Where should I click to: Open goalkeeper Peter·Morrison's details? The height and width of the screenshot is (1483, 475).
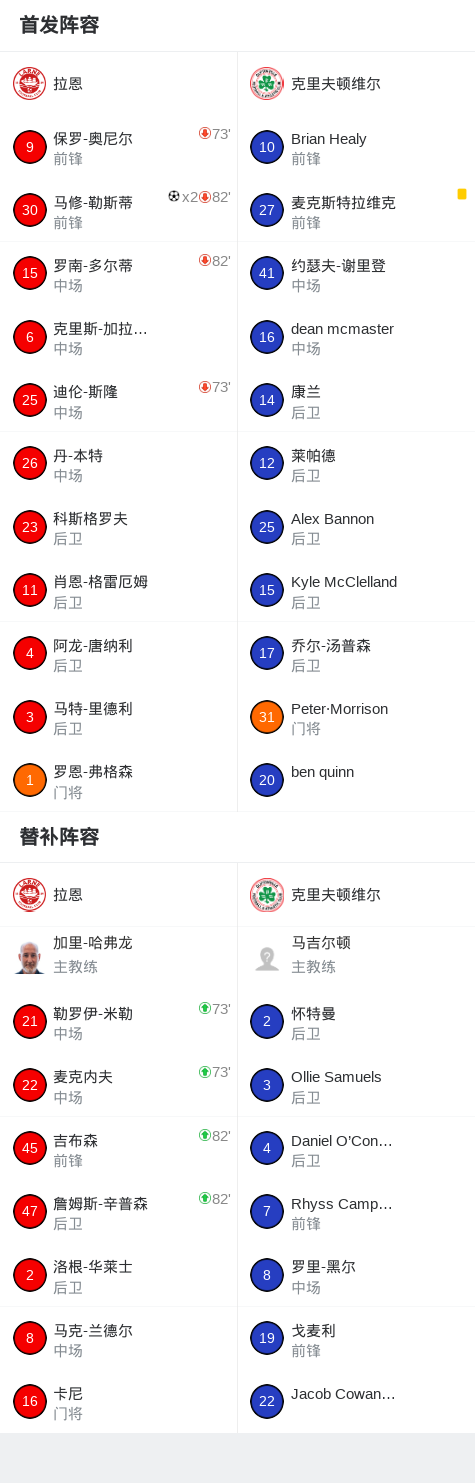[356, 717]
